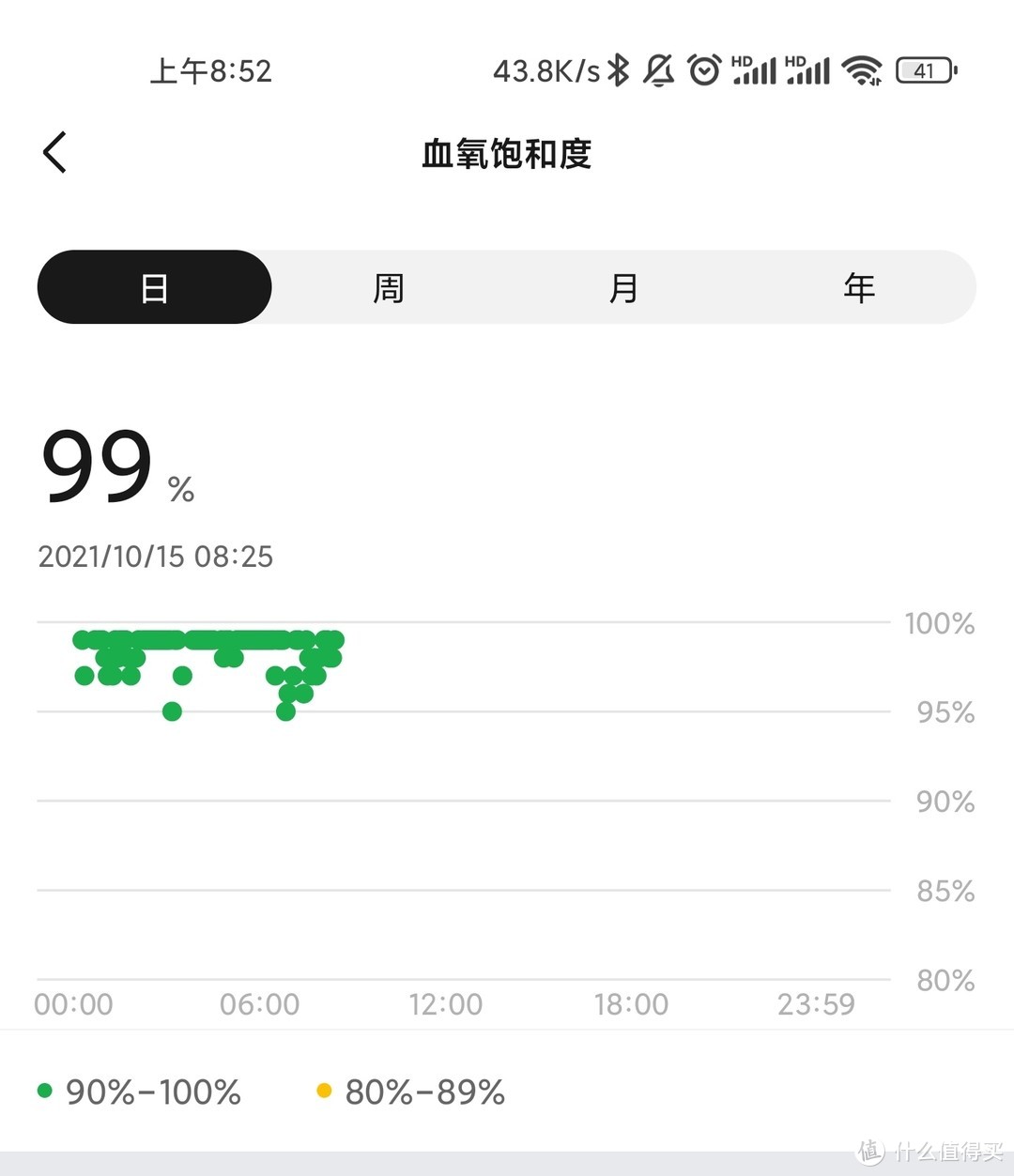Tap the 99% reading to see details
This screenshot has height=1176, width=1014.
click(x=103, y=466)
